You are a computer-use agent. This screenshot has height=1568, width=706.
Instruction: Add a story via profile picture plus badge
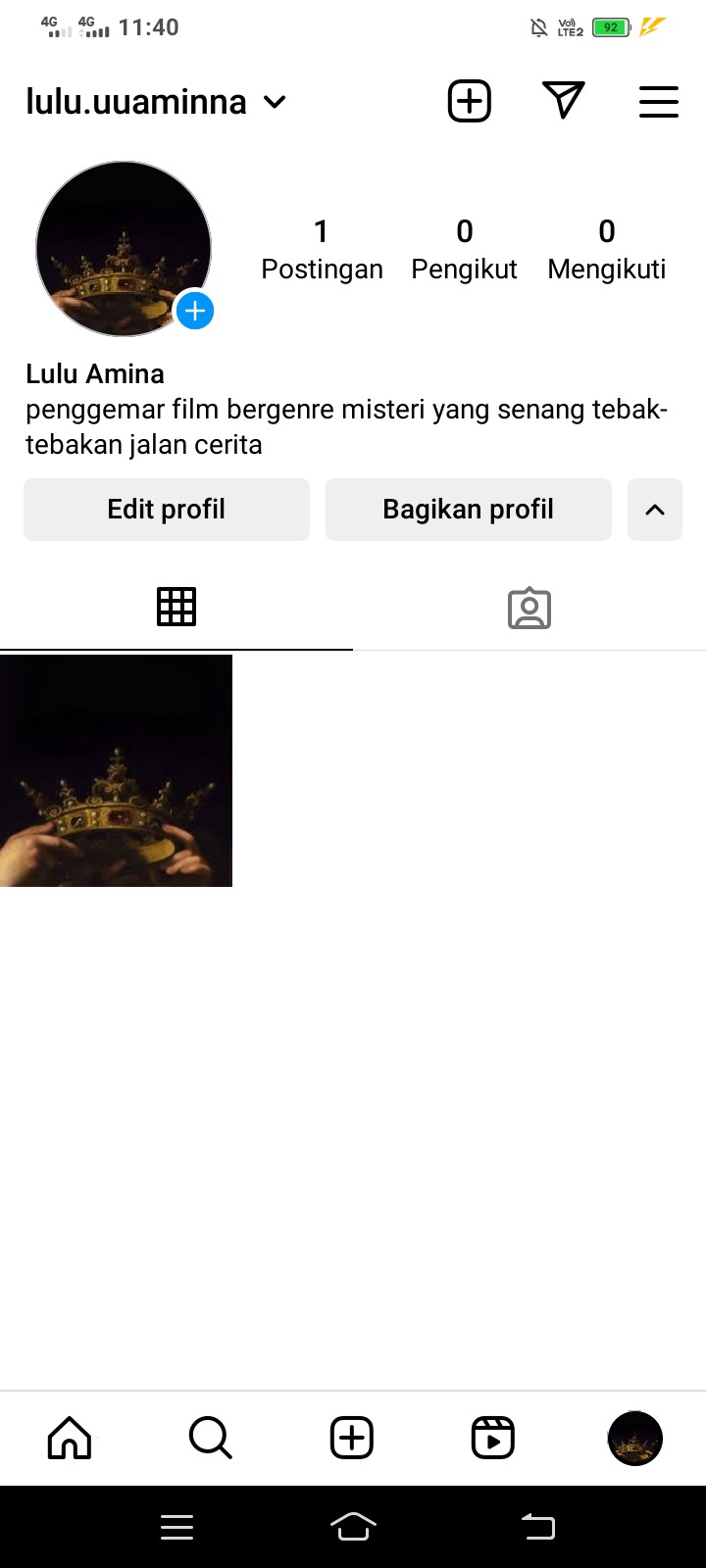coord(195,312)
